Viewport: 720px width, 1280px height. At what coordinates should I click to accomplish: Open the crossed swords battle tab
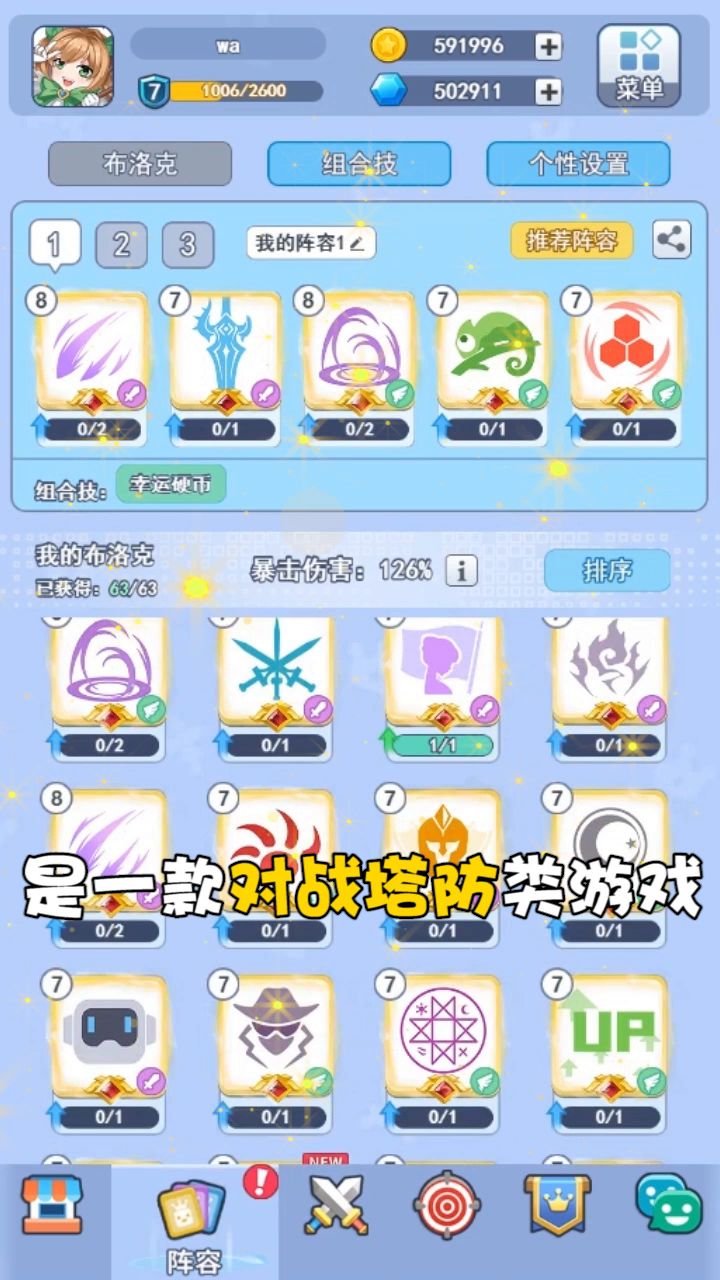337,1205
